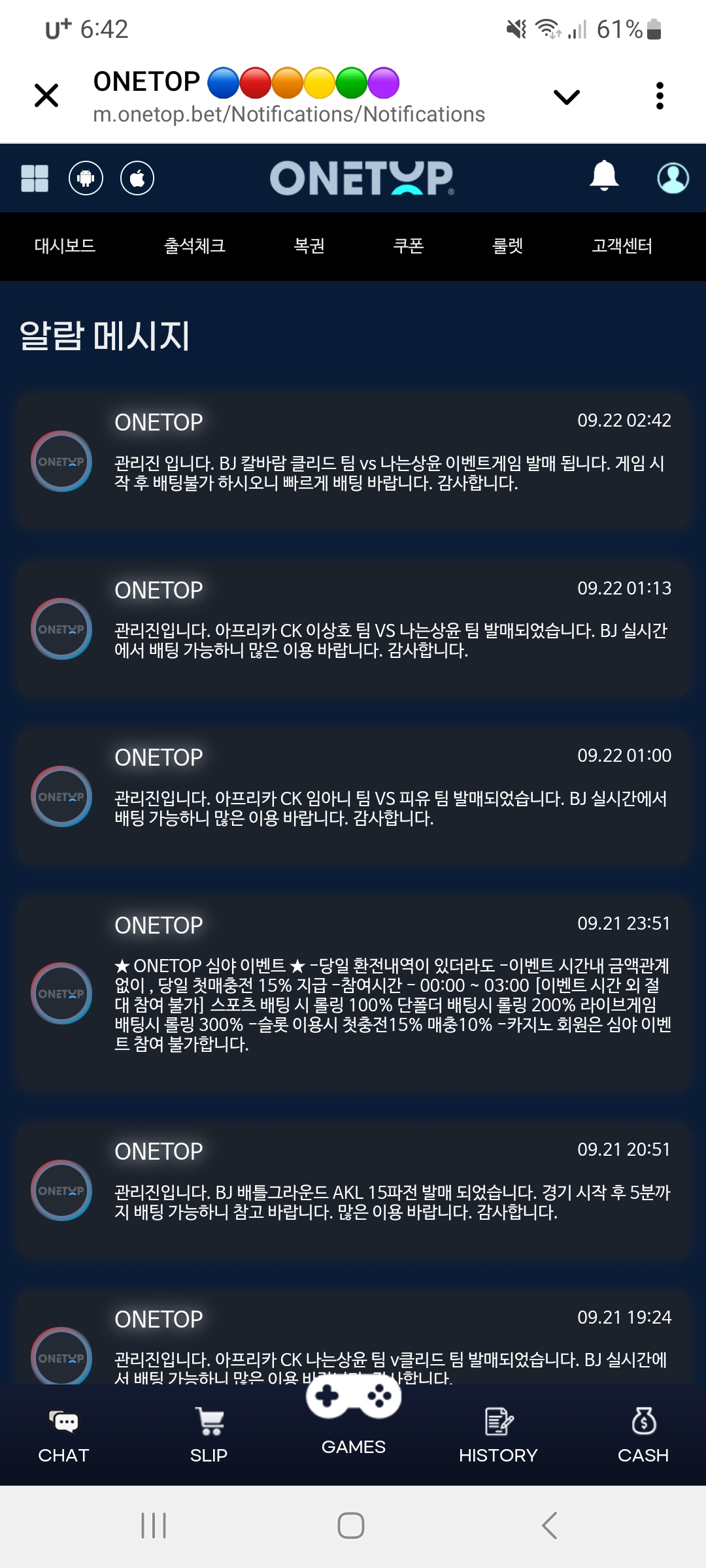Select the 복권 tab
The height and width of the screenshot is (1568, 706).
coord(309,246)
